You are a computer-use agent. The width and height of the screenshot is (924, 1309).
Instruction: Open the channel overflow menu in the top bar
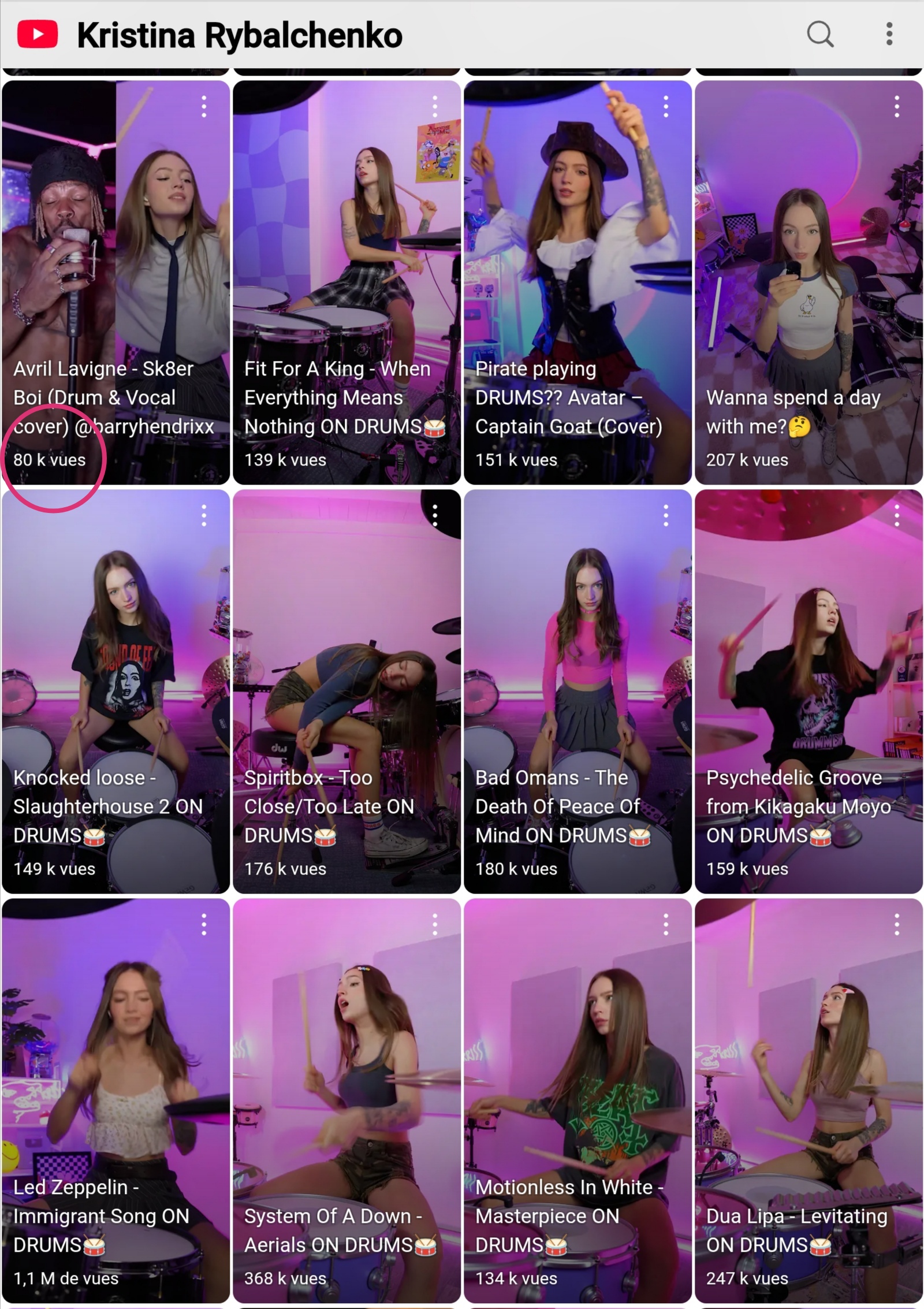889,34
